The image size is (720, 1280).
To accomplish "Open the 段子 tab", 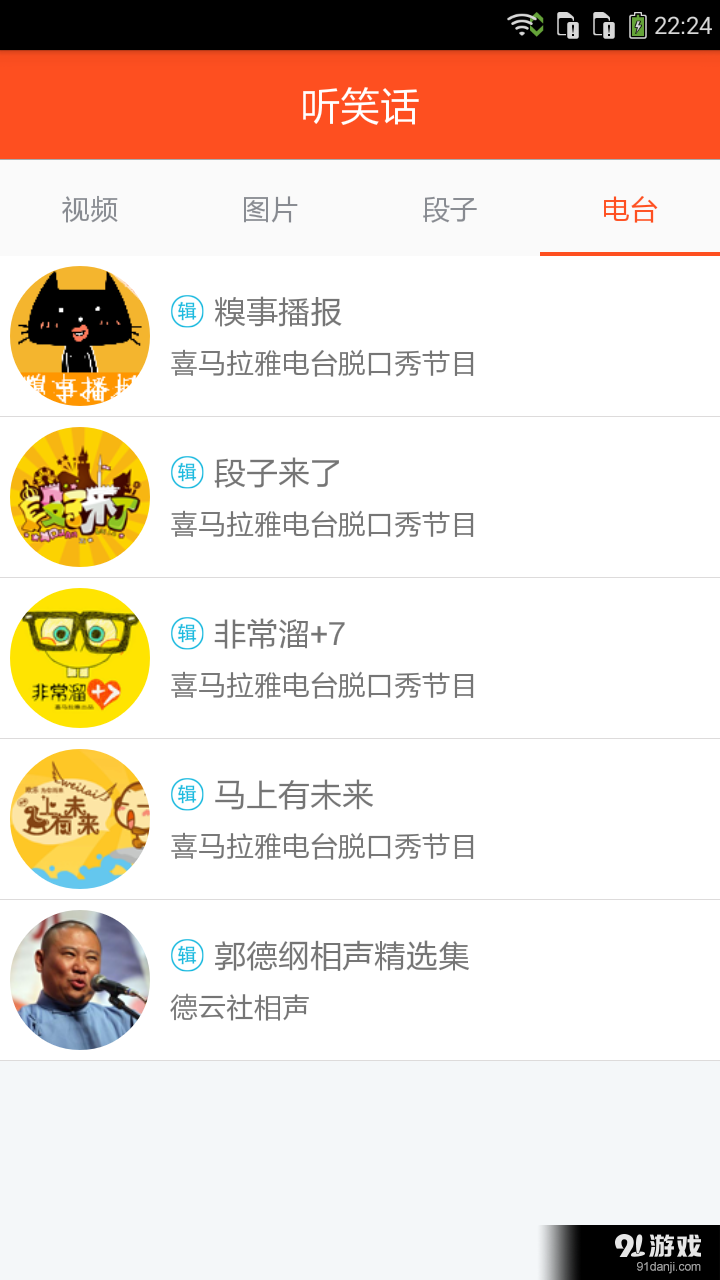I will [x=449, y=210].
